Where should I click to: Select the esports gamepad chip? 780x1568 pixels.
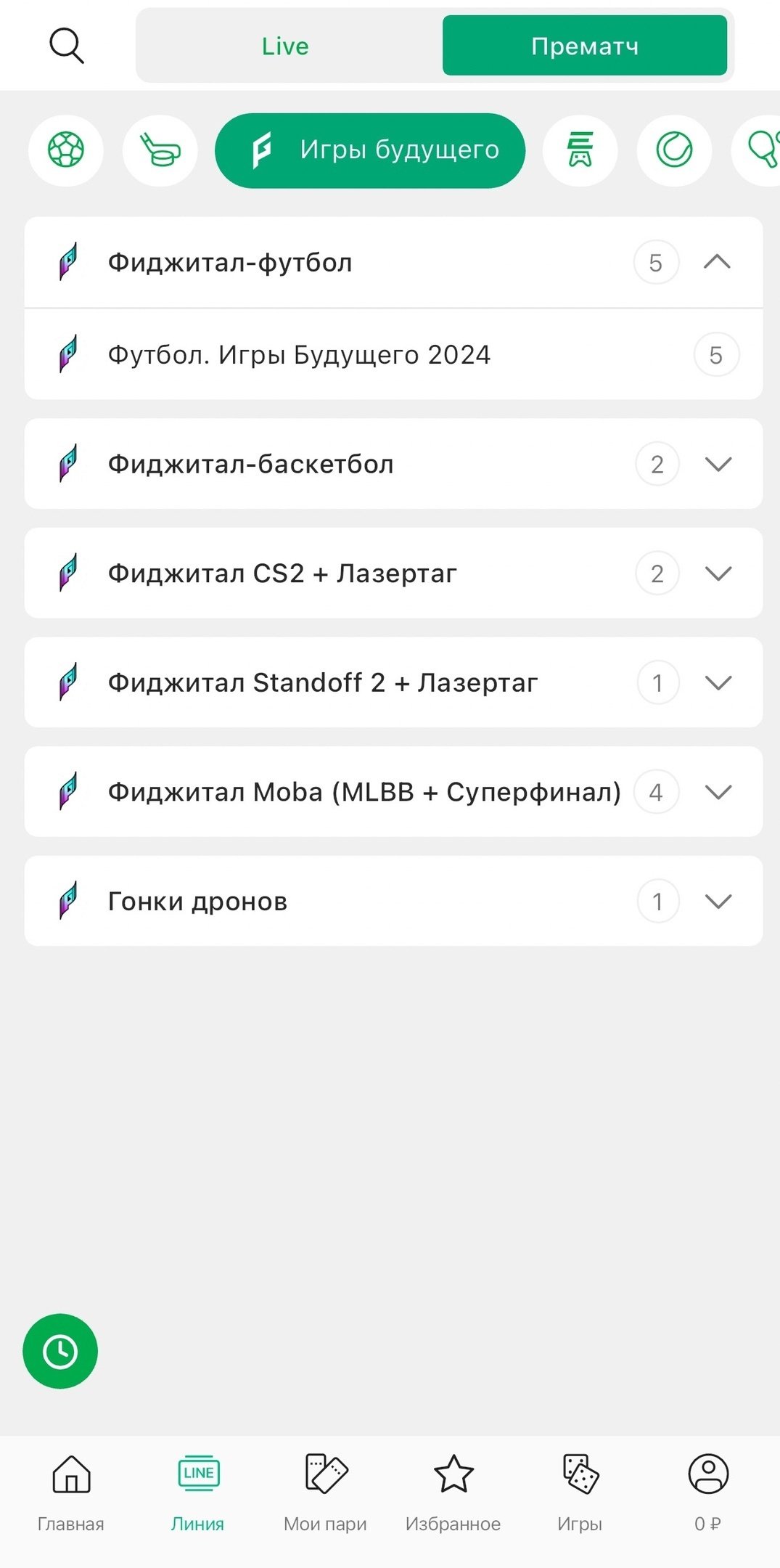[x=580, y=150]
